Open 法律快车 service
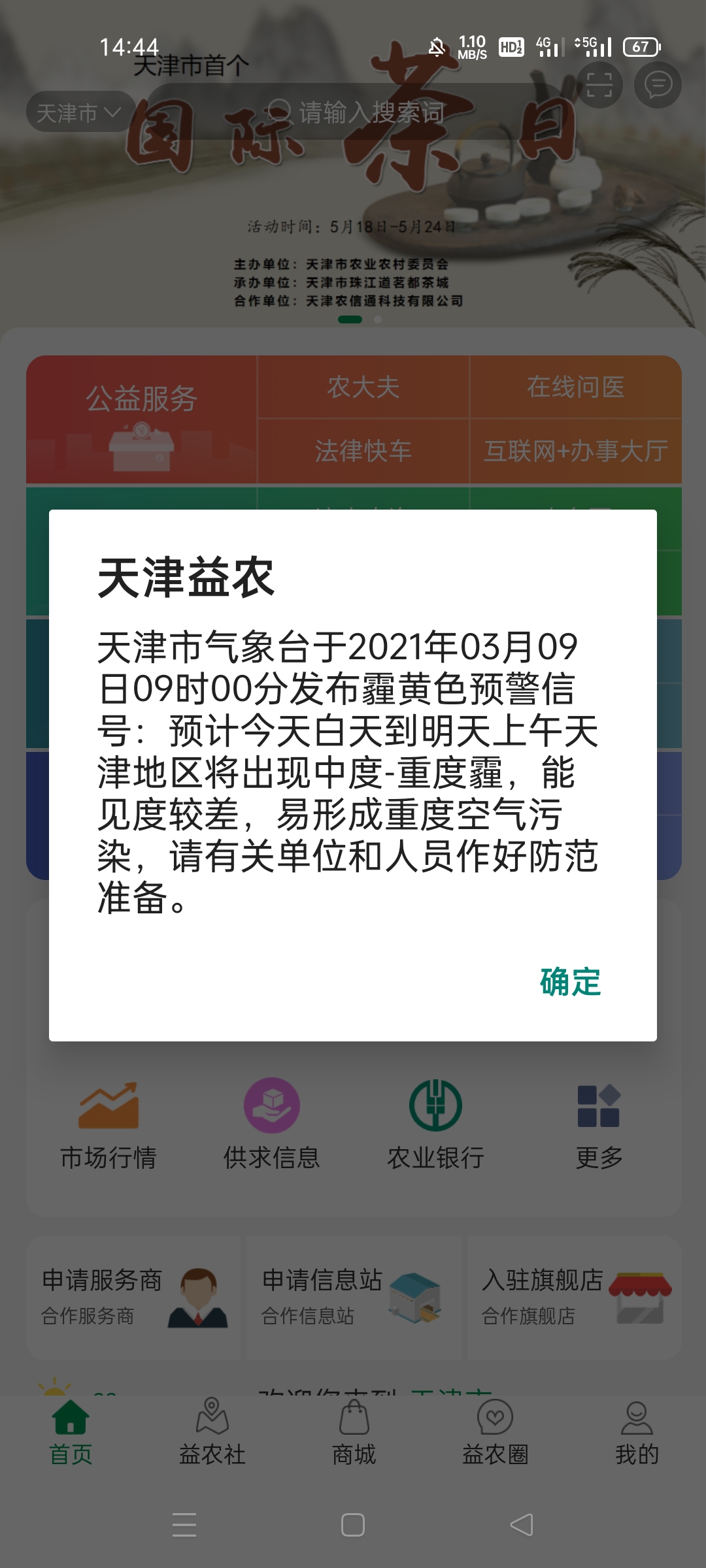 pos(363,451)
